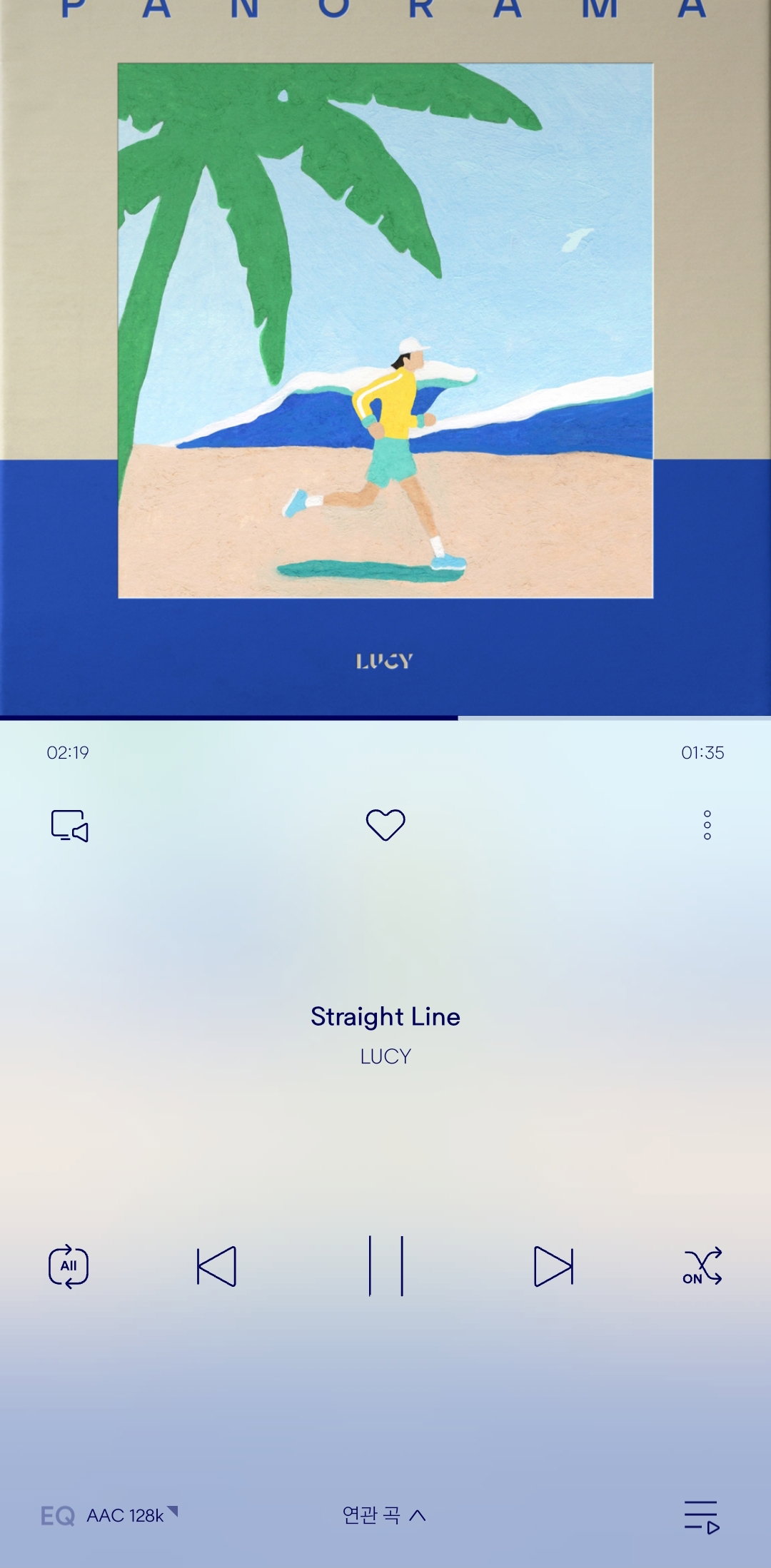Expand the 연관 곡 related songs panel
Screen dimensions: 771x1568
[384, 1514]
